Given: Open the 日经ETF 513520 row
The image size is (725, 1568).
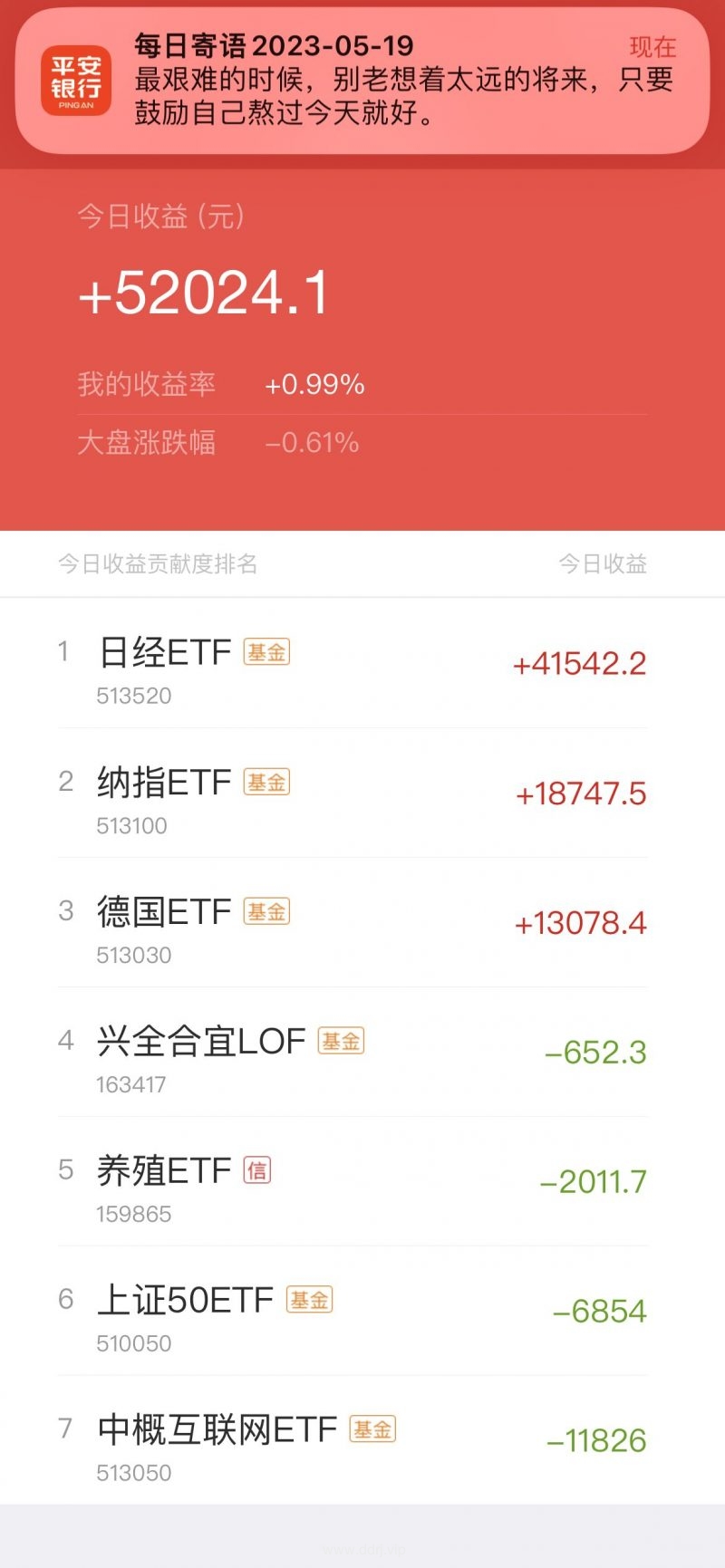Looking at the screenshot, I should (362, 663).
